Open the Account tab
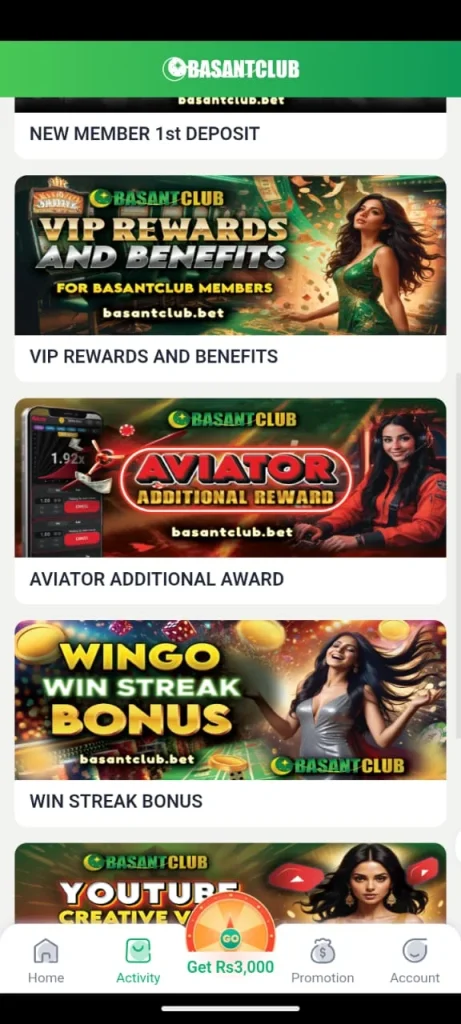 click(415, 961)
